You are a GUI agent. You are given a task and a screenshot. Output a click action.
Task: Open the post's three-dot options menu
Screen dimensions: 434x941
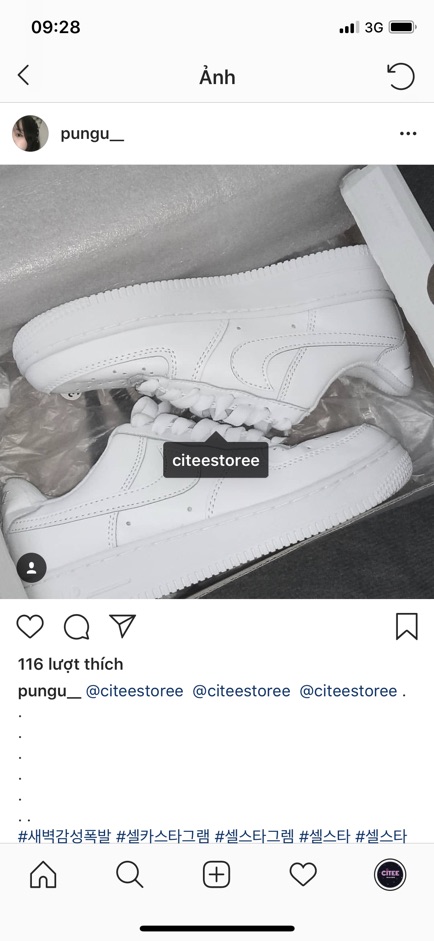pos(408,133)
